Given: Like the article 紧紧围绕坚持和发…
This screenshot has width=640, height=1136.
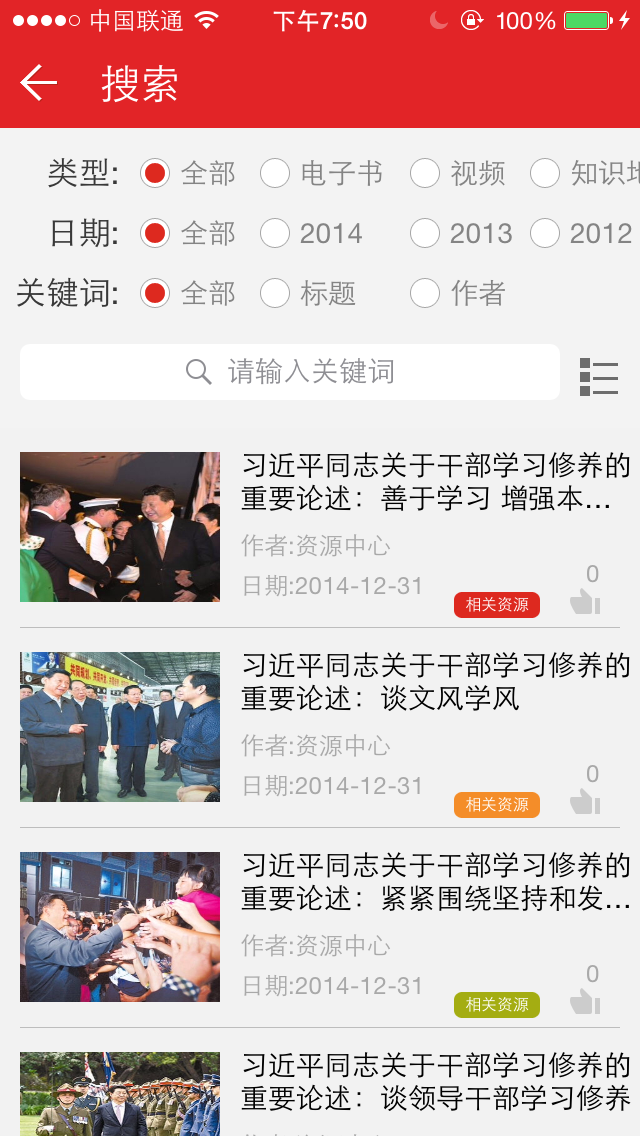Looking at the screenshot, I should [x=585, y=1001].
